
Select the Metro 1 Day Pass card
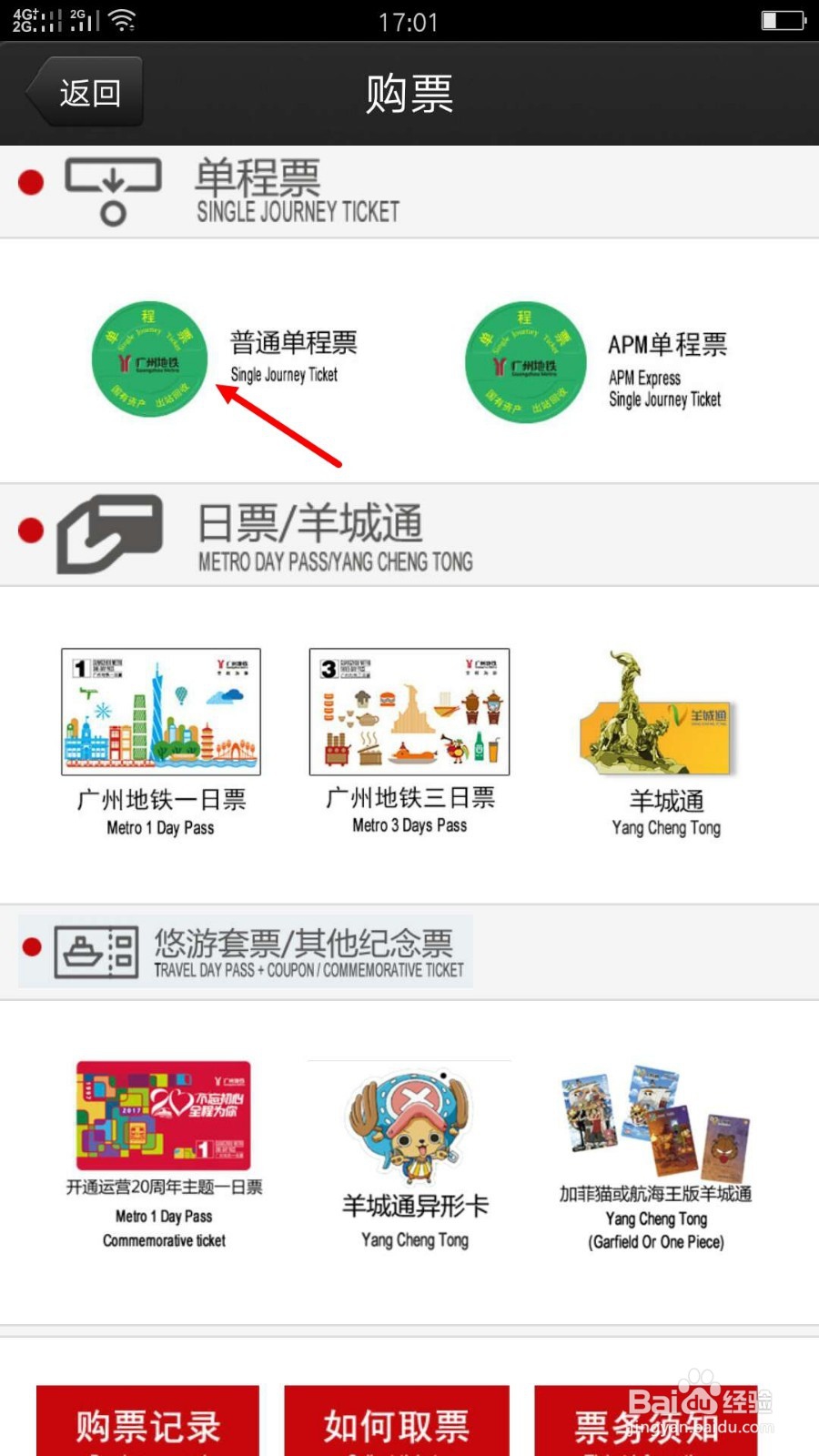point(159,713)
